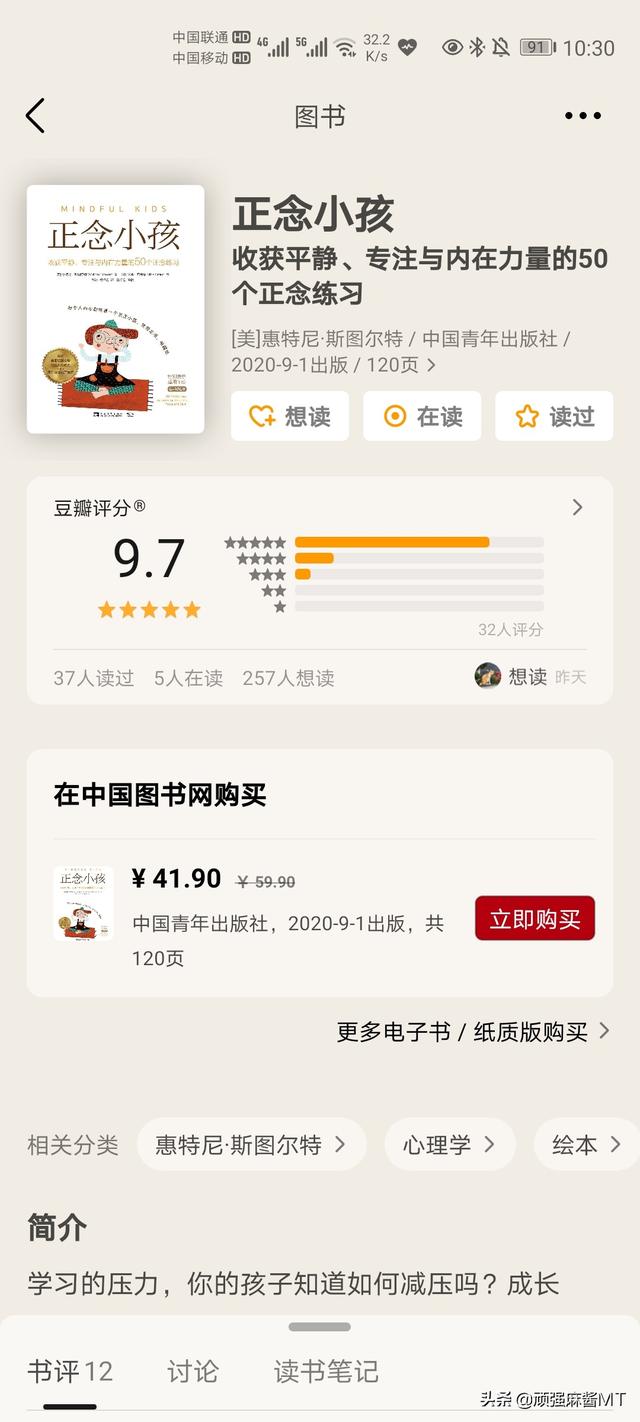The height and width of the screenshot is (1422, 640).
Task: Mark the book as 想读
Action: (290, 416)
